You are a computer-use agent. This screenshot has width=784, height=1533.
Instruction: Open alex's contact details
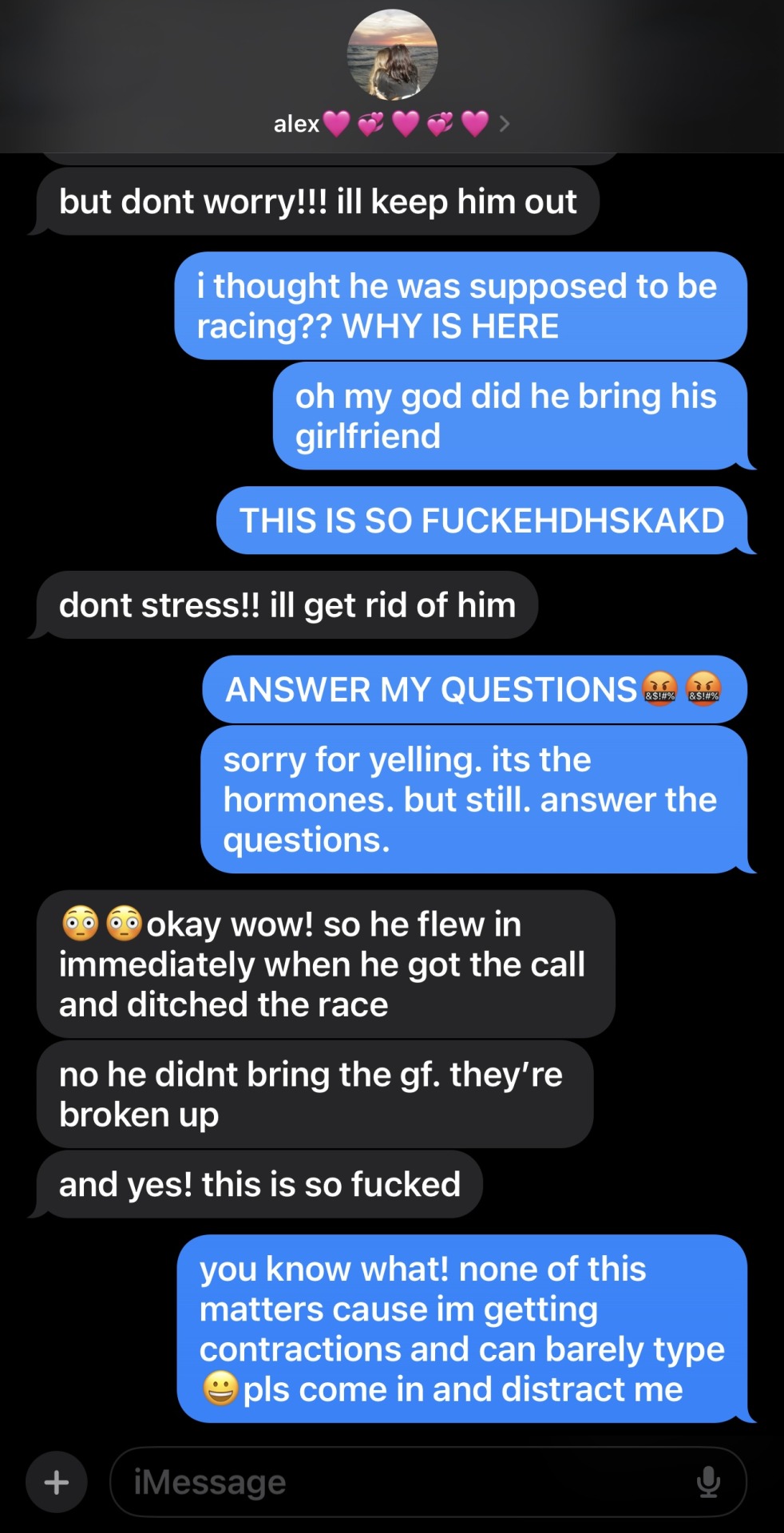point(390,124)
